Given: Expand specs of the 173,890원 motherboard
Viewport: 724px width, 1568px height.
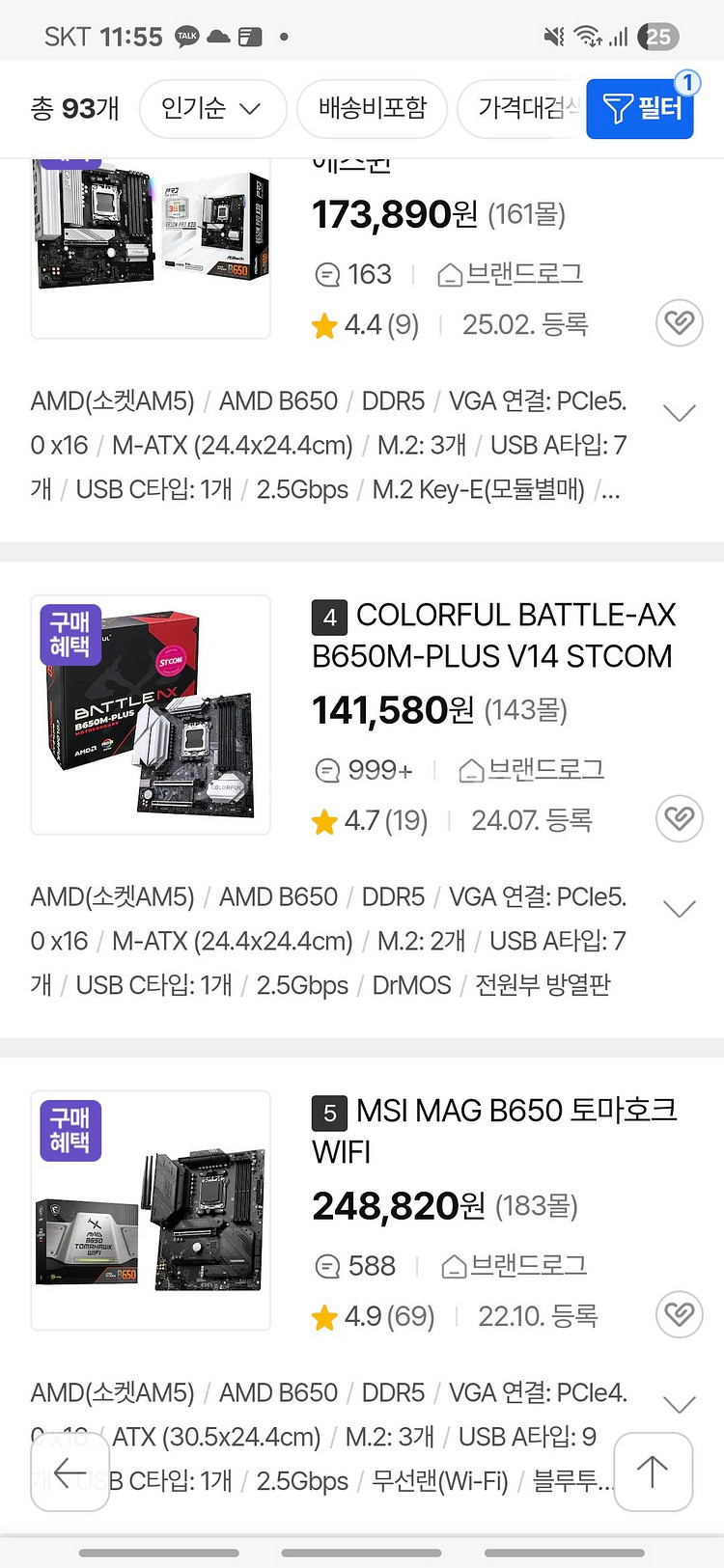Looking at the screenshot, I should click(680, 413).
